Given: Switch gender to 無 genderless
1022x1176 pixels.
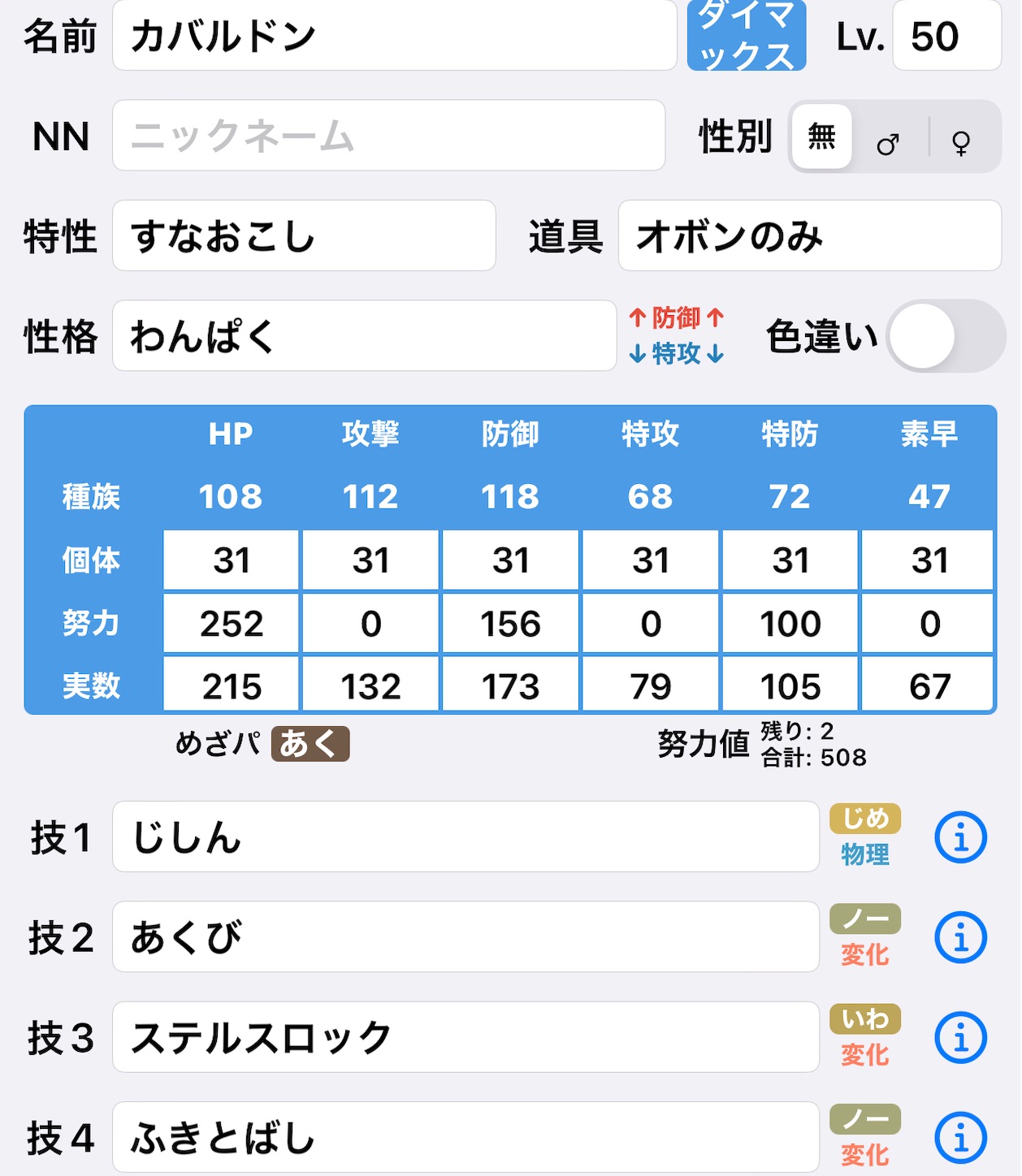Looking at the screenshot, I should coord(821,137).
